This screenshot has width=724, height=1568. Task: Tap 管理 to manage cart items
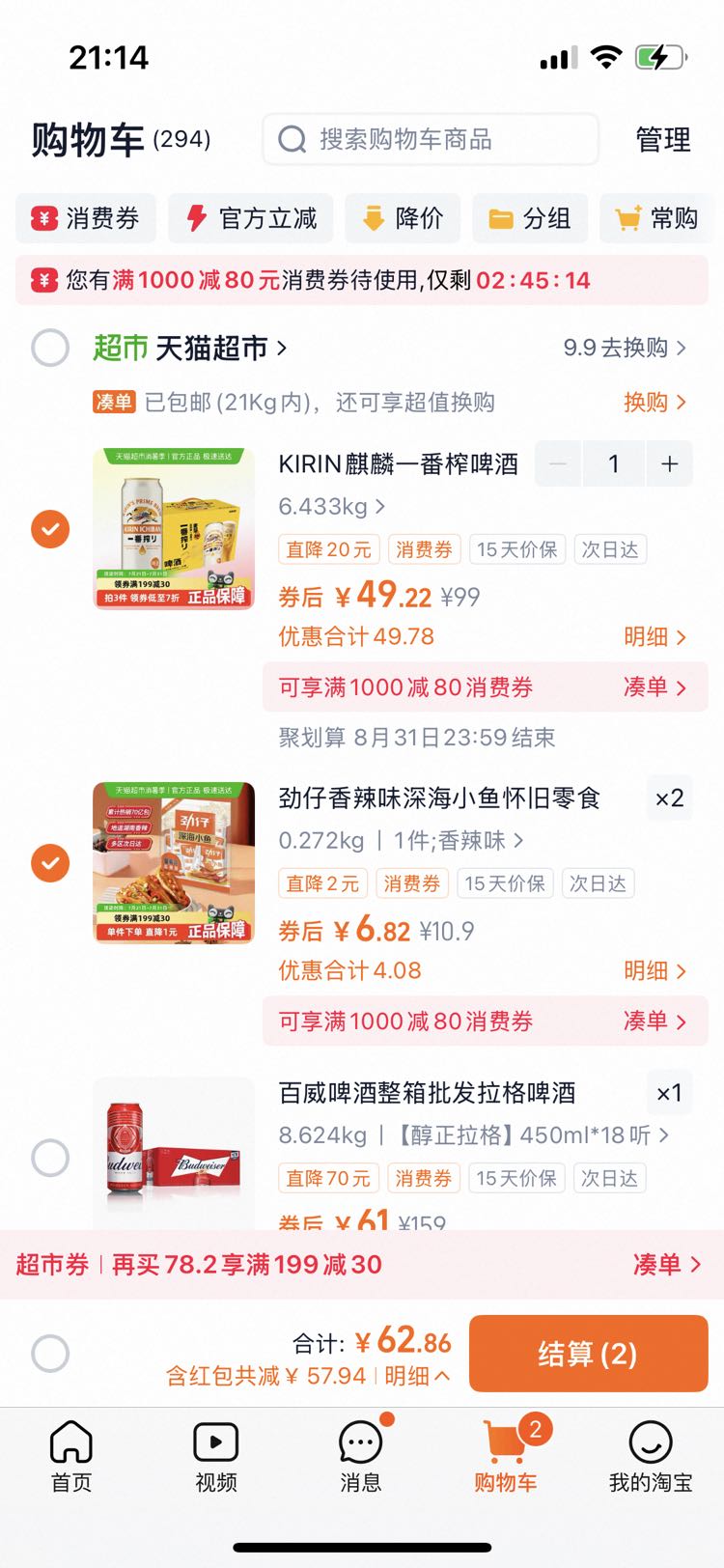point(662,140)
